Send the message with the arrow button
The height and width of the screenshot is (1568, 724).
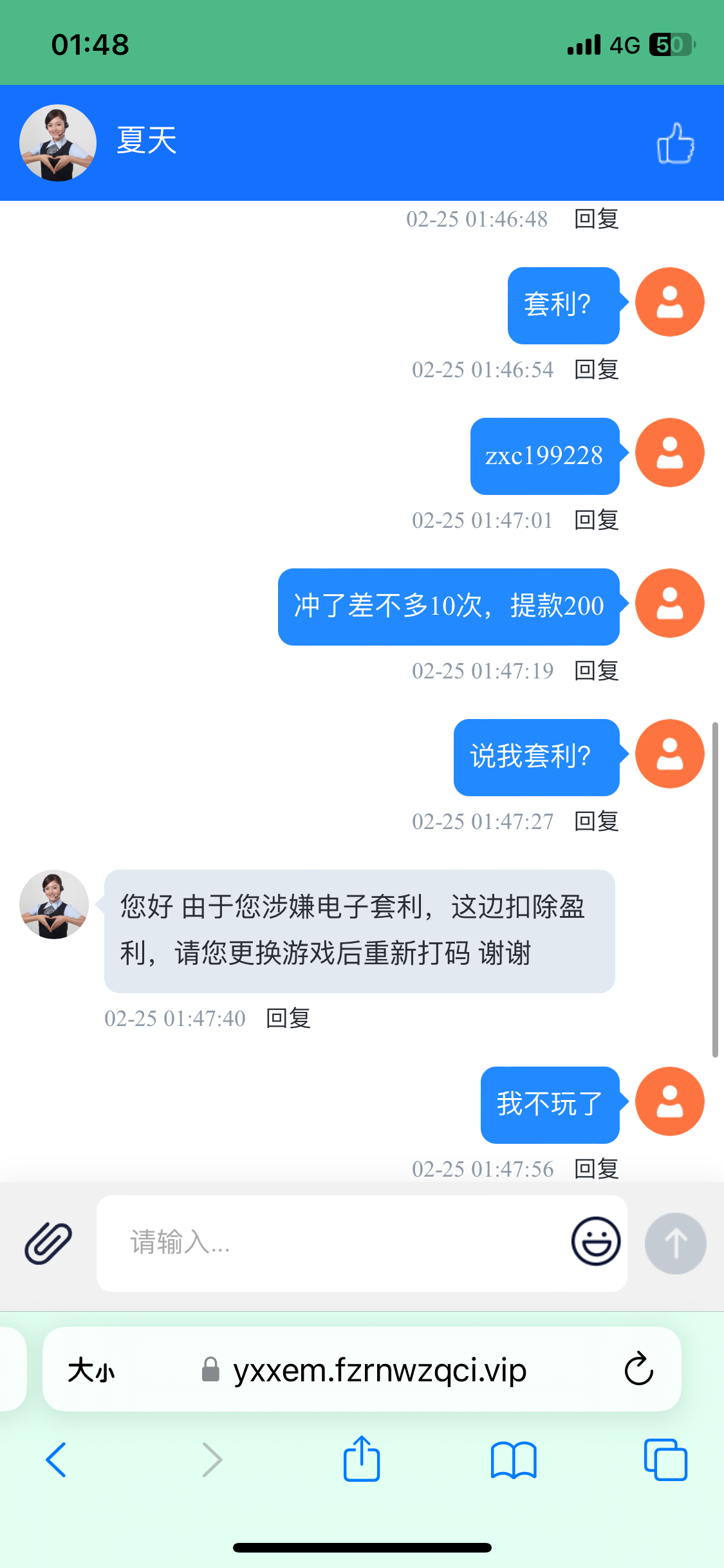tap(675, 1243)
